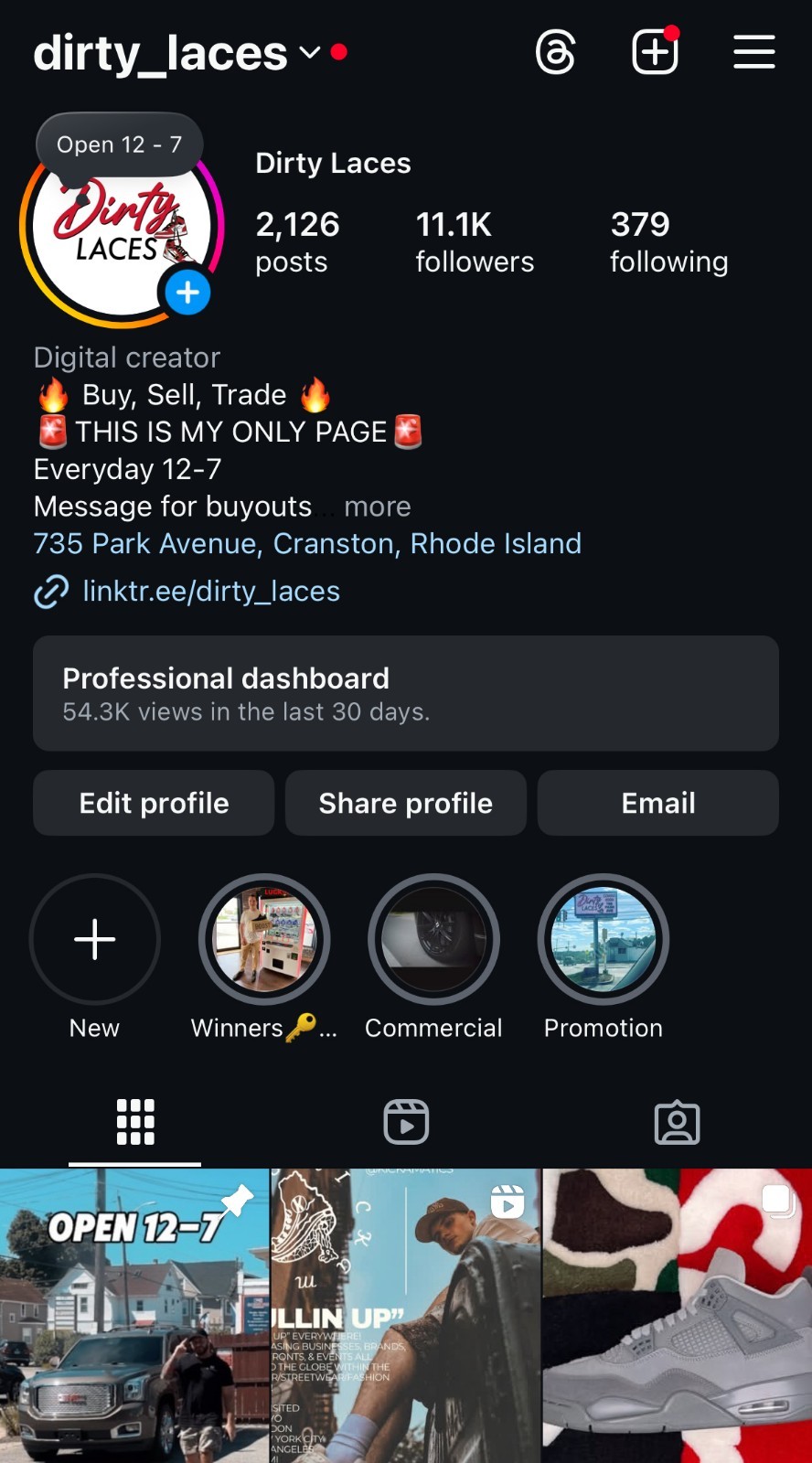Open the Professional dashboard
This screenshot has height=1463, width=812.
coord(406,694)
